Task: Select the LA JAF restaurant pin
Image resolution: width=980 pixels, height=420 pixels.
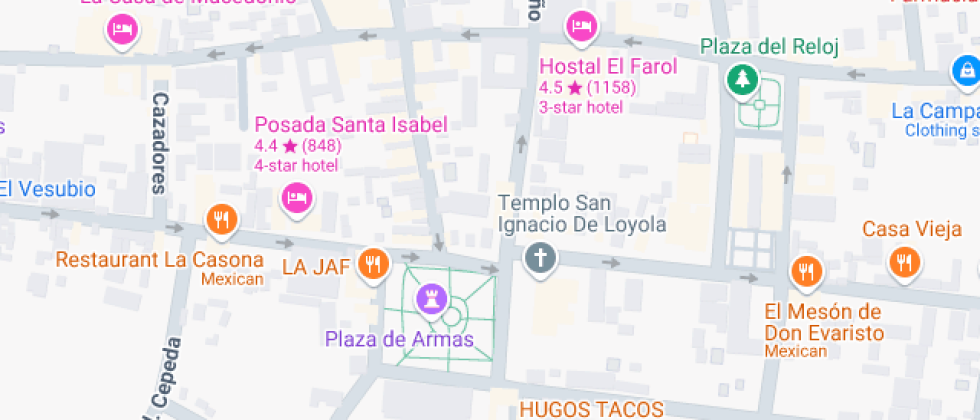Action: pos(375,263)
